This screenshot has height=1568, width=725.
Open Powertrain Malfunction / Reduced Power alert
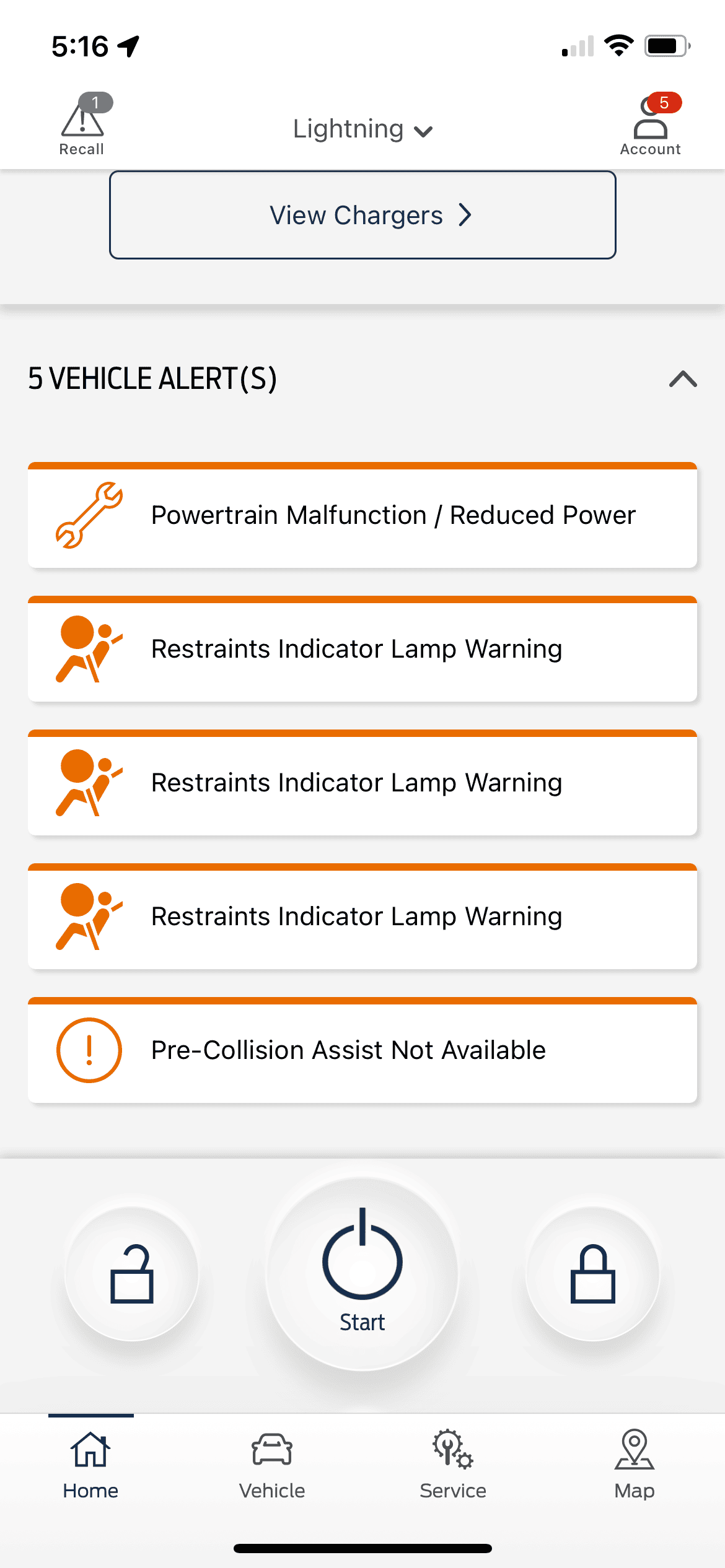362,515
